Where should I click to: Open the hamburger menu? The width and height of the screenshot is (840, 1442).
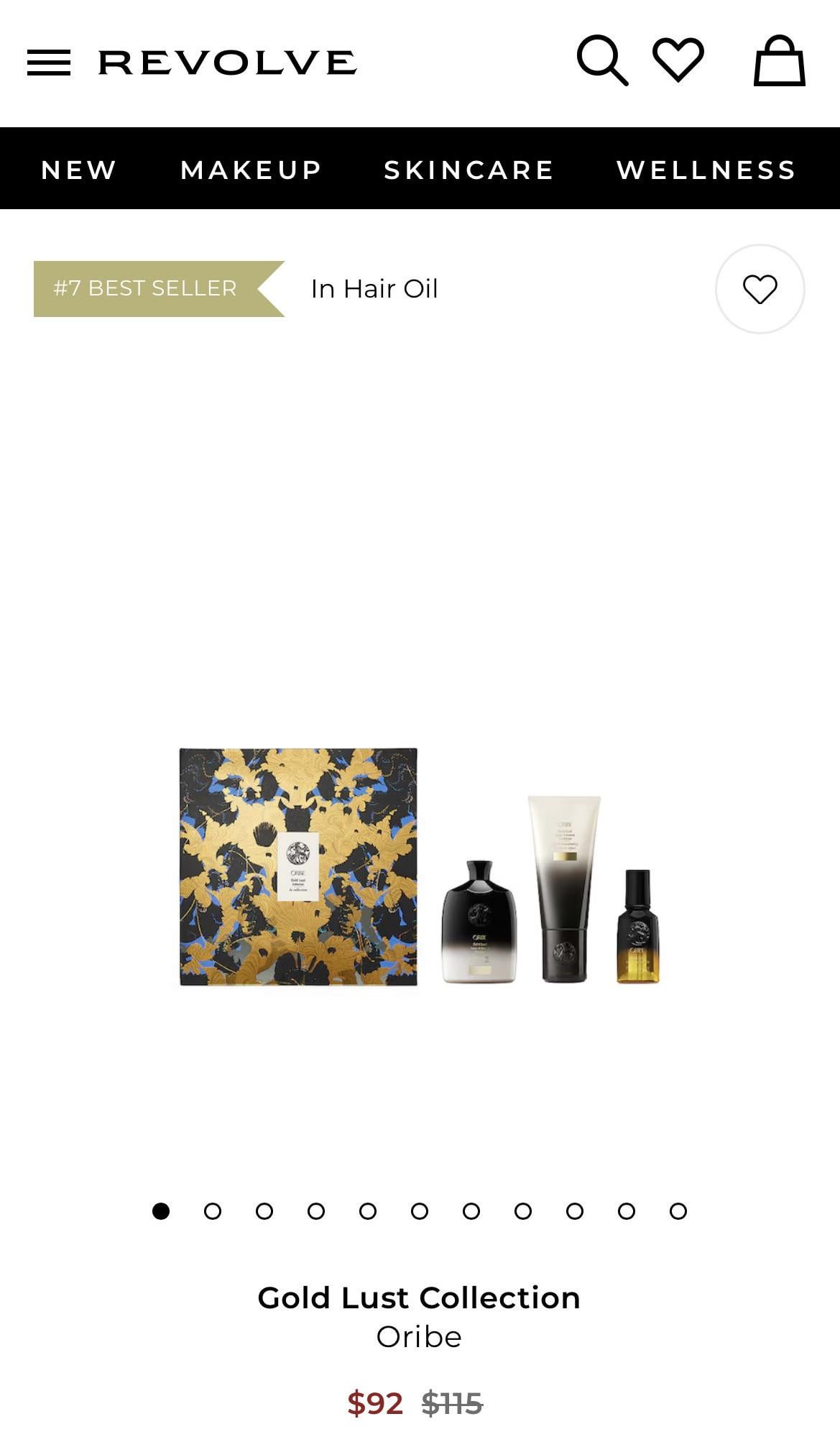49,63
